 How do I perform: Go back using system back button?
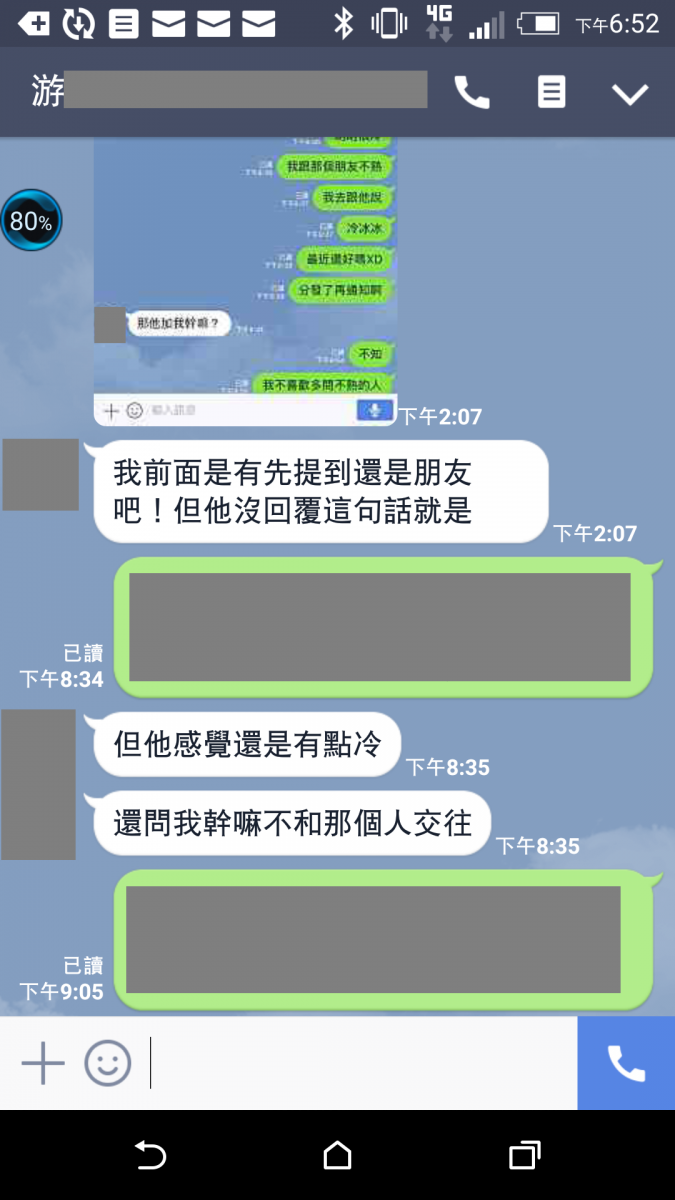pyautogui.click(x=150, y=1156)
